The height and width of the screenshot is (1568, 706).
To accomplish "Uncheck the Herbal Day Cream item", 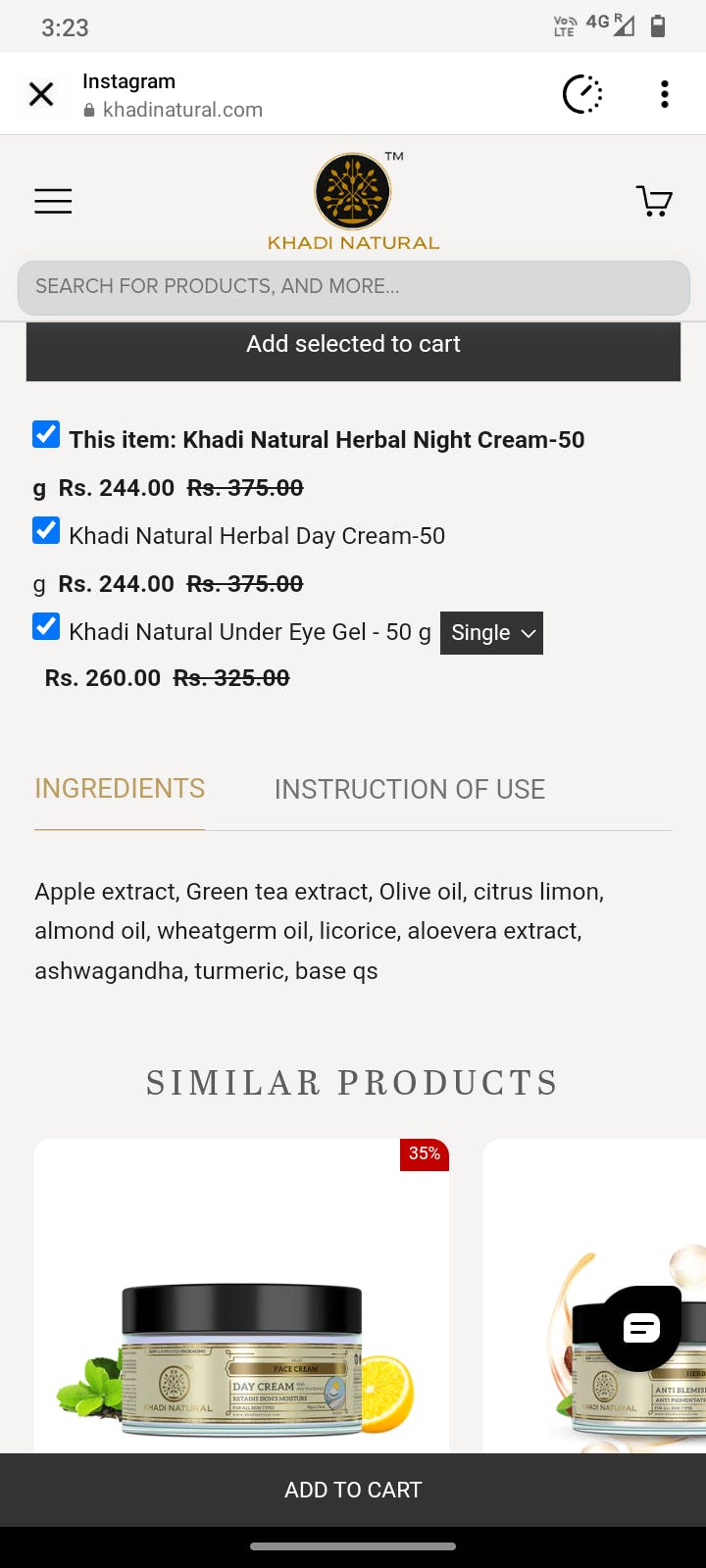I will click(46, 530).
